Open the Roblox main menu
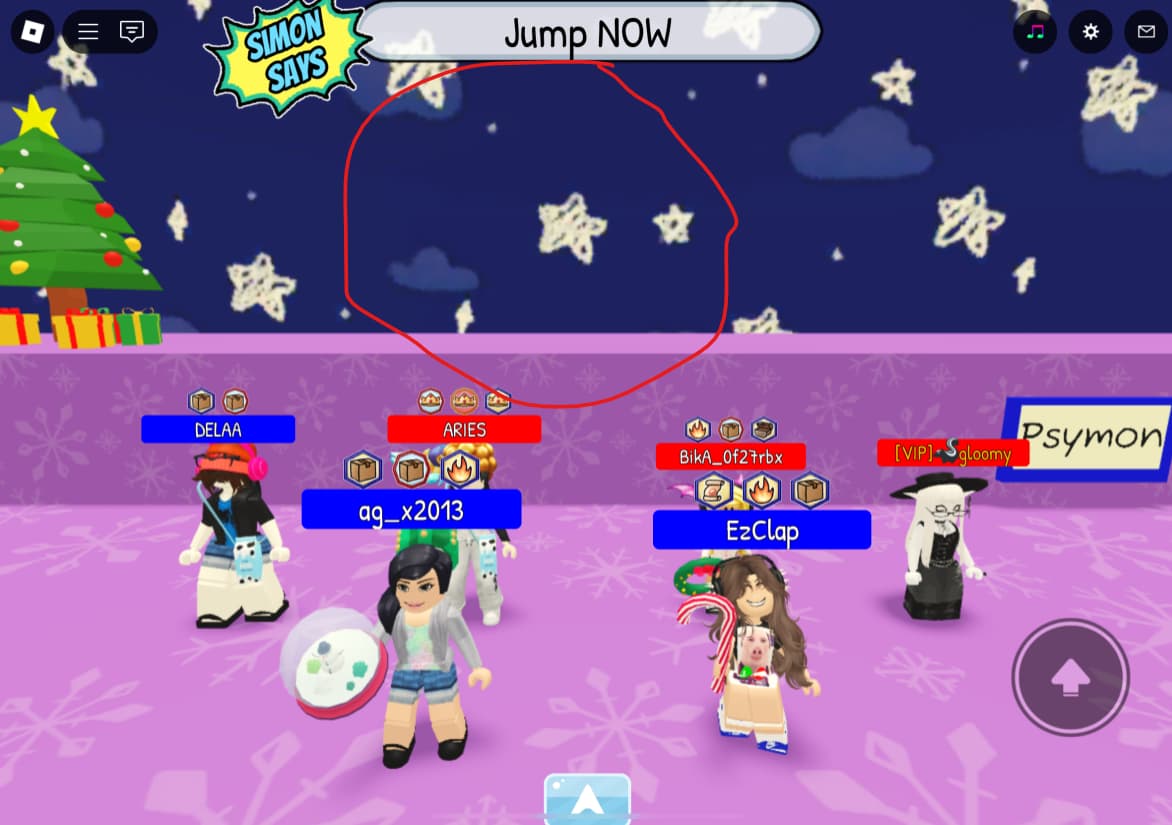Image resolution: width=1172 pixels, height=825 pixels. pos(33,32)
